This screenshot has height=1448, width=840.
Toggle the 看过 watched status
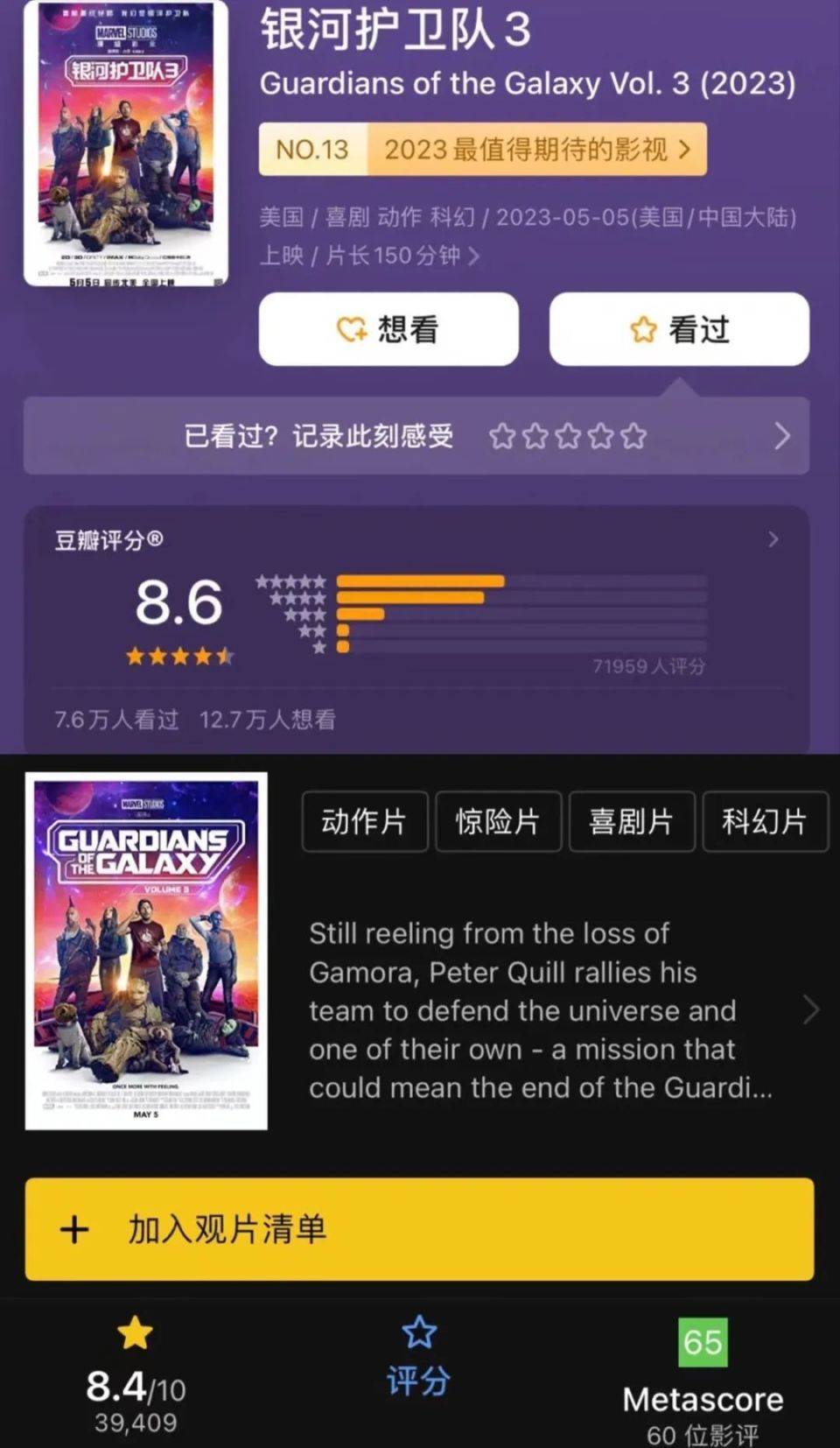click(679, 330)
